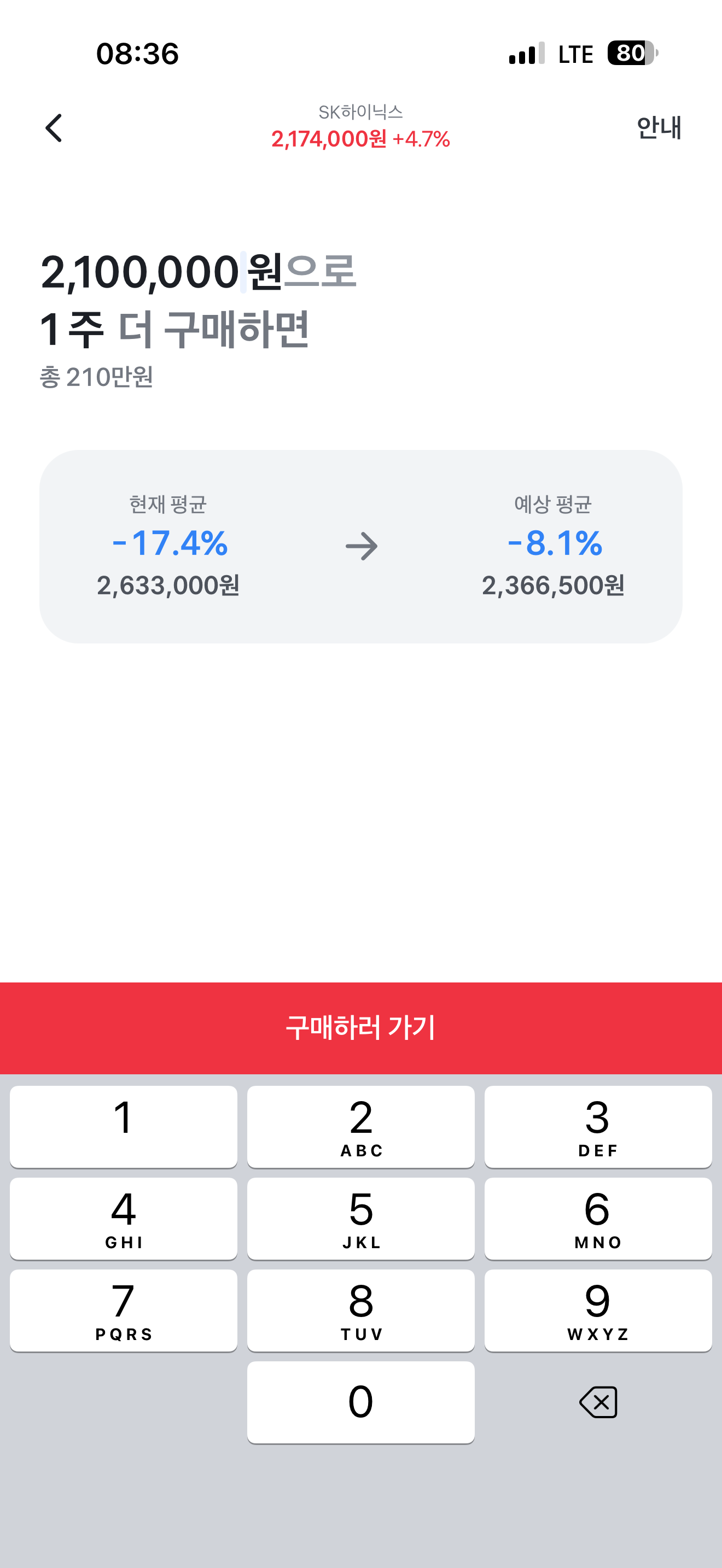Go back using the top-left arrow
722x1568 pixels.
[54, 128]
